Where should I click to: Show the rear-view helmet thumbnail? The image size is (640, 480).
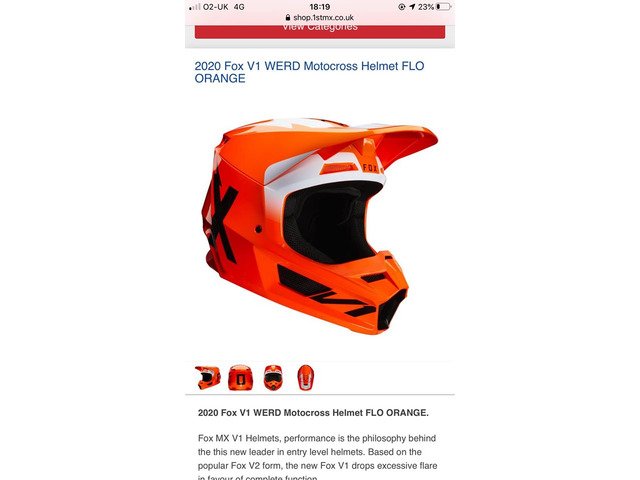(240, 377)
